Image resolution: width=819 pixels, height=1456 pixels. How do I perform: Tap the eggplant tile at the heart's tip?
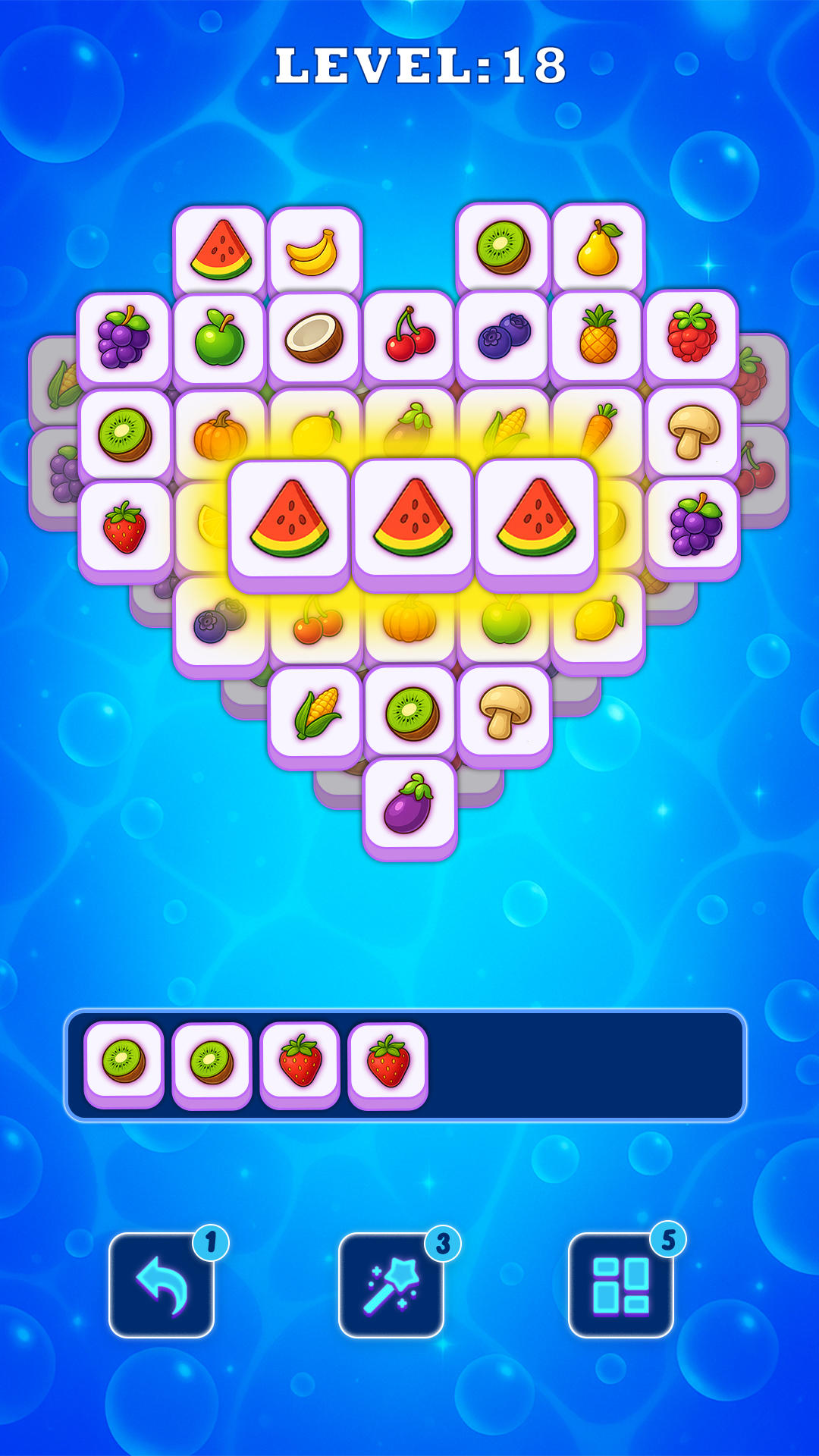[x=409, y=805]
